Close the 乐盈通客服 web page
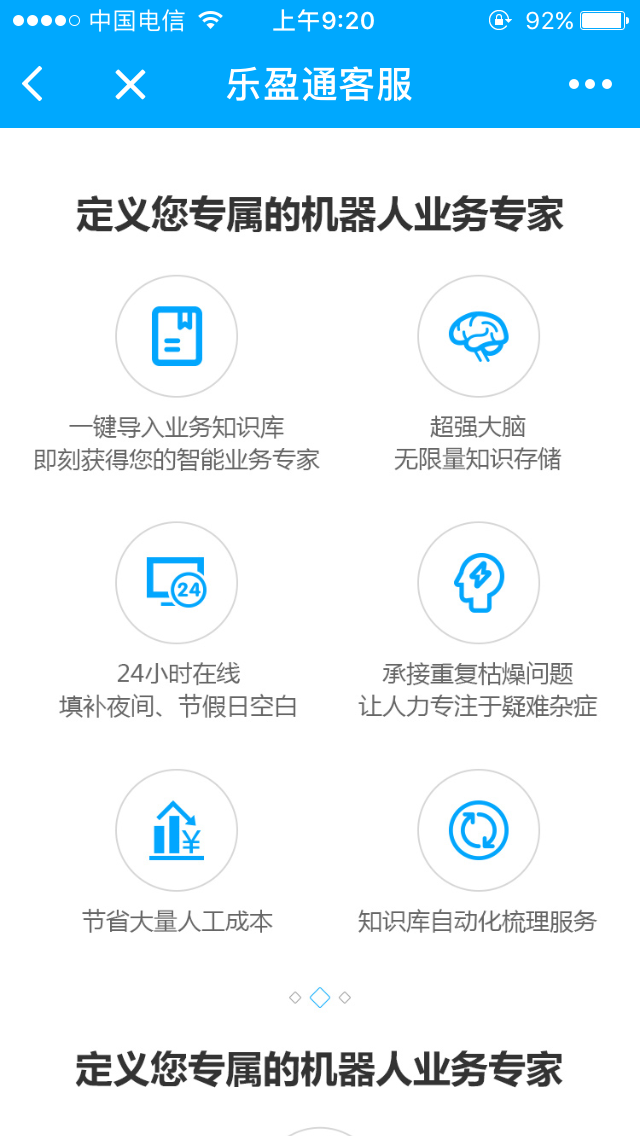640x1136 pixels. pos(130,85)
